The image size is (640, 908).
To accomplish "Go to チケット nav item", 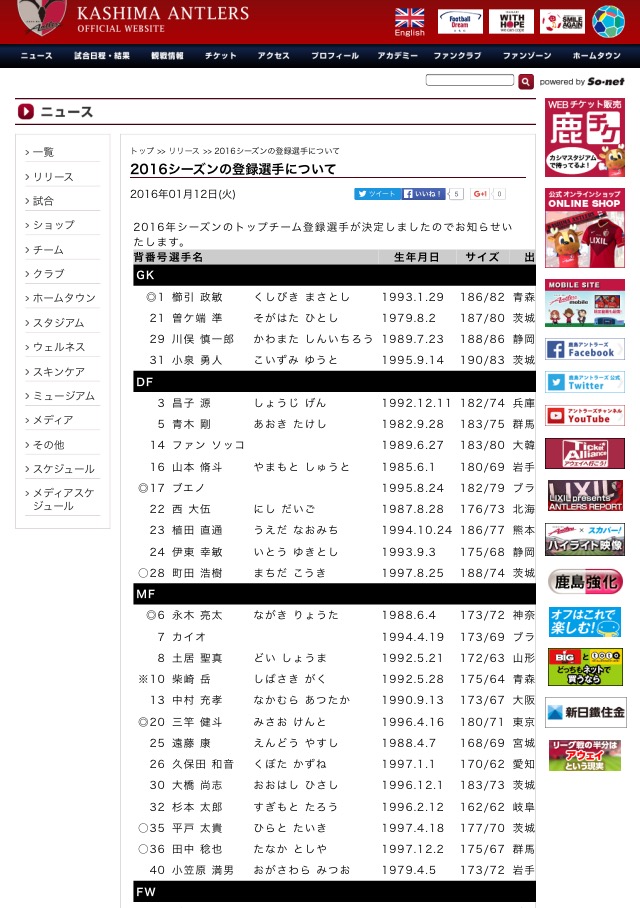I will point(221,56).
